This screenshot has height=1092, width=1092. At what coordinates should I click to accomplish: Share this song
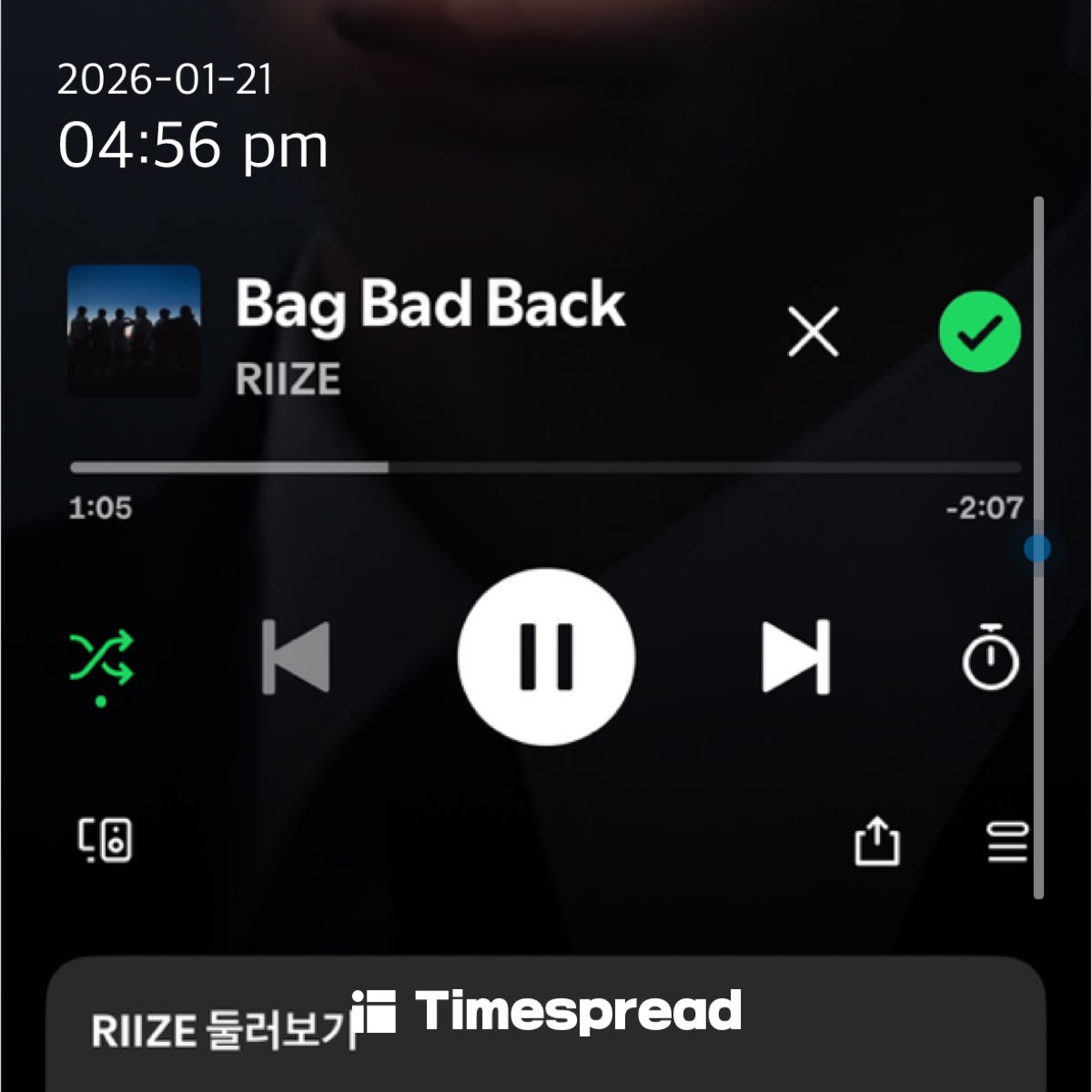tap(876, 842)
